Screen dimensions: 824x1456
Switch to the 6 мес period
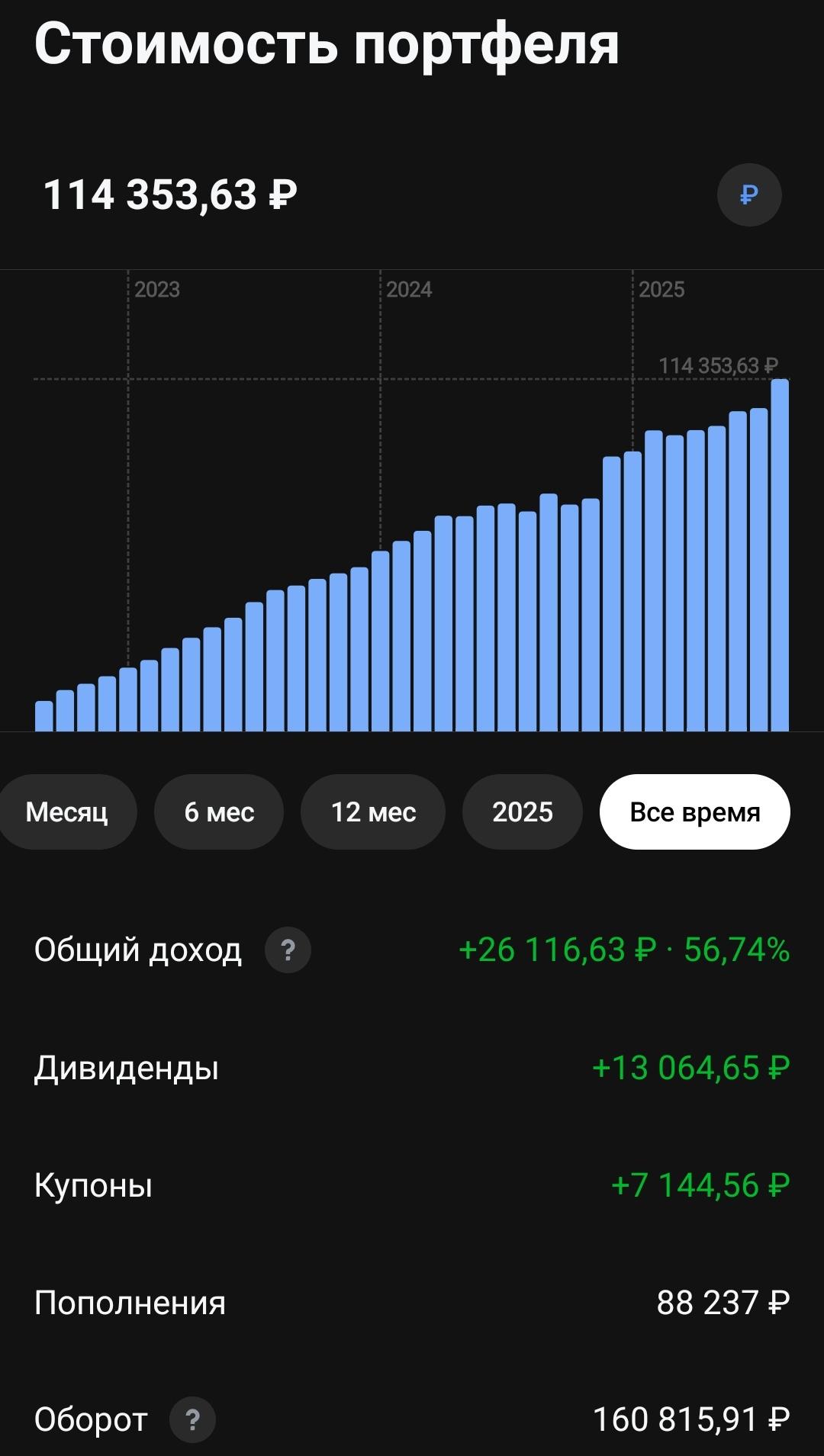pyautogui.click(x=219, y=812)
